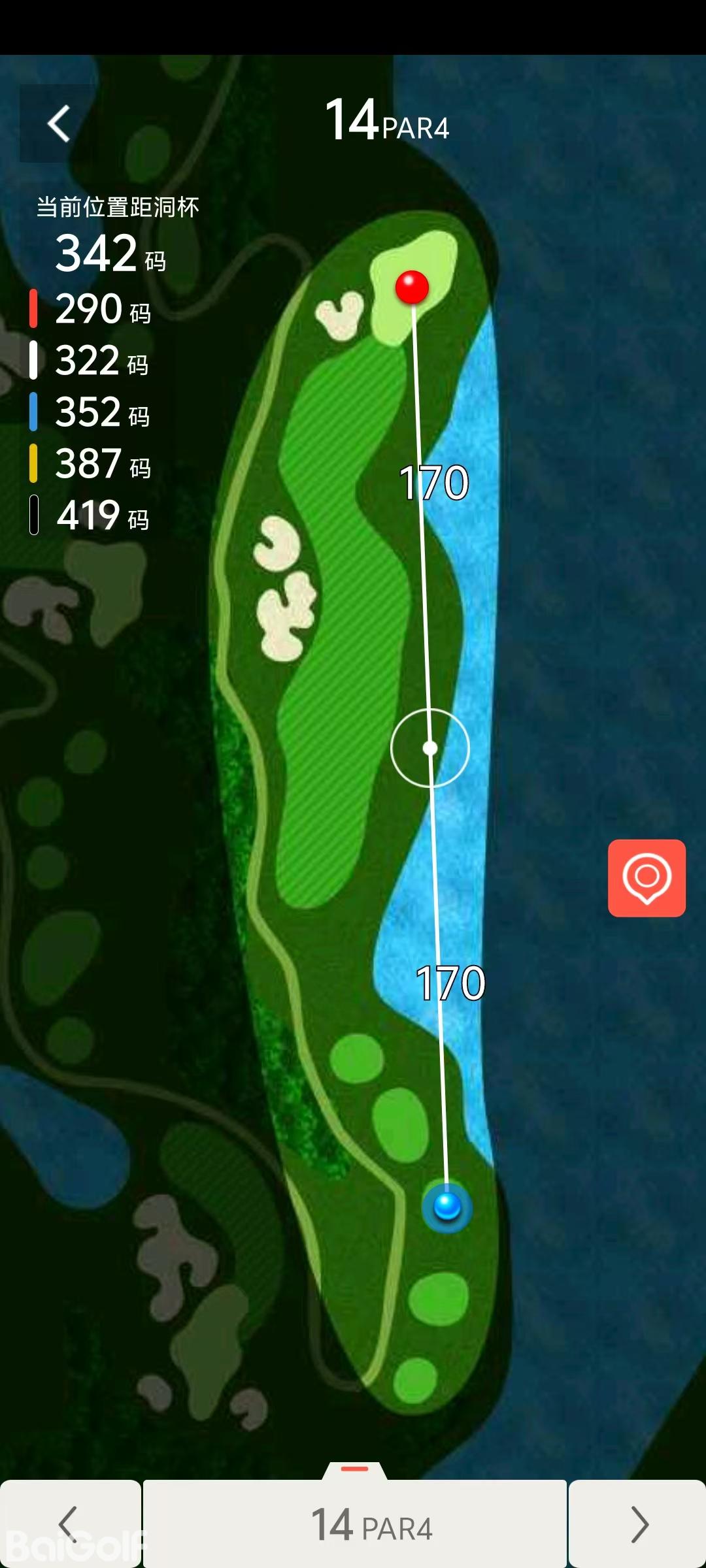The image size is (706, 1568).
Task: Go to the previous hole
Action: [x=70, y=1524]
